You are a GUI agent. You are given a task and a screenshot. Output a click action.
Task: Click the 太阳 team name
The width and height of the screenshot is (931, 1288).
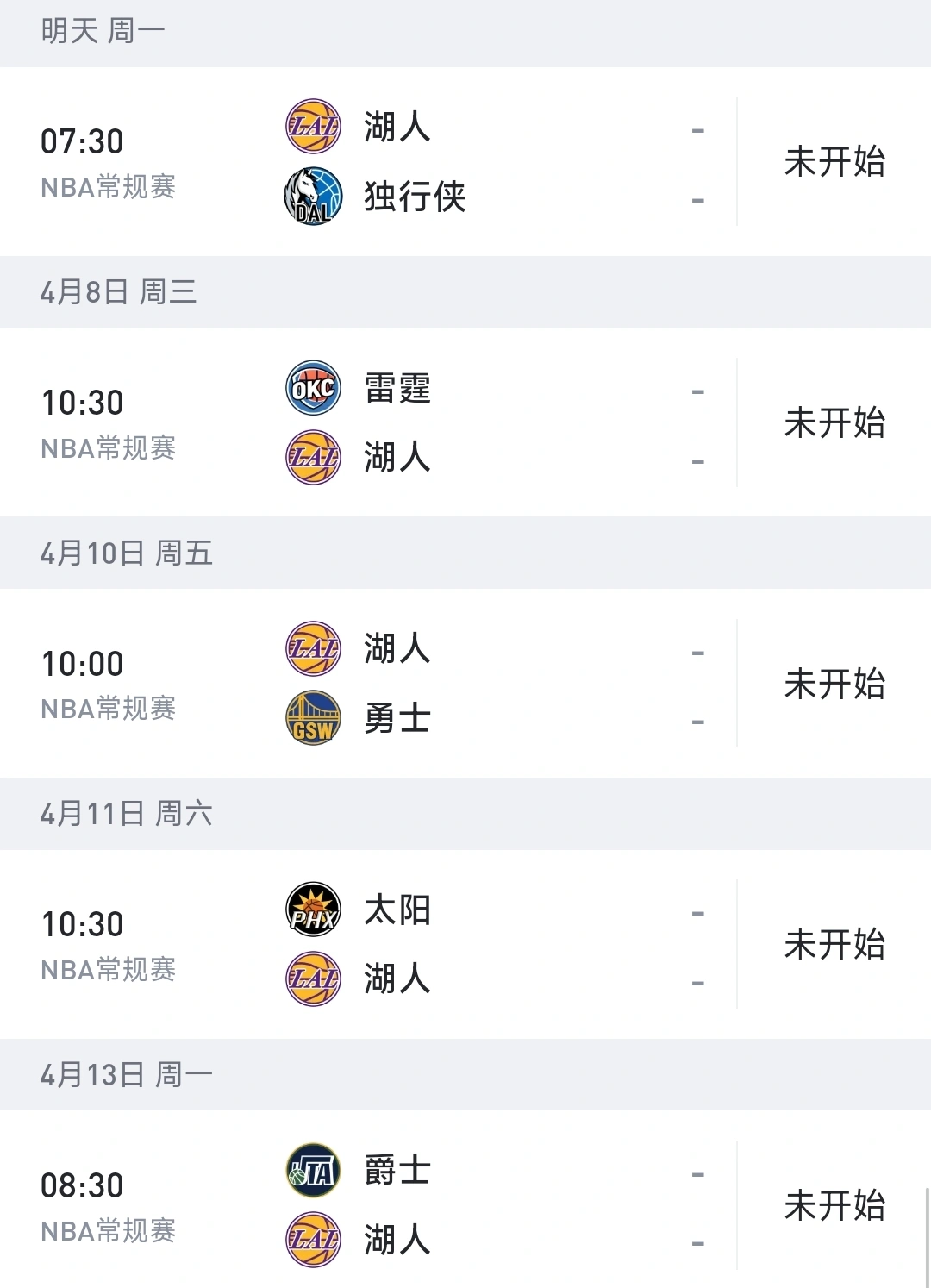397,911
